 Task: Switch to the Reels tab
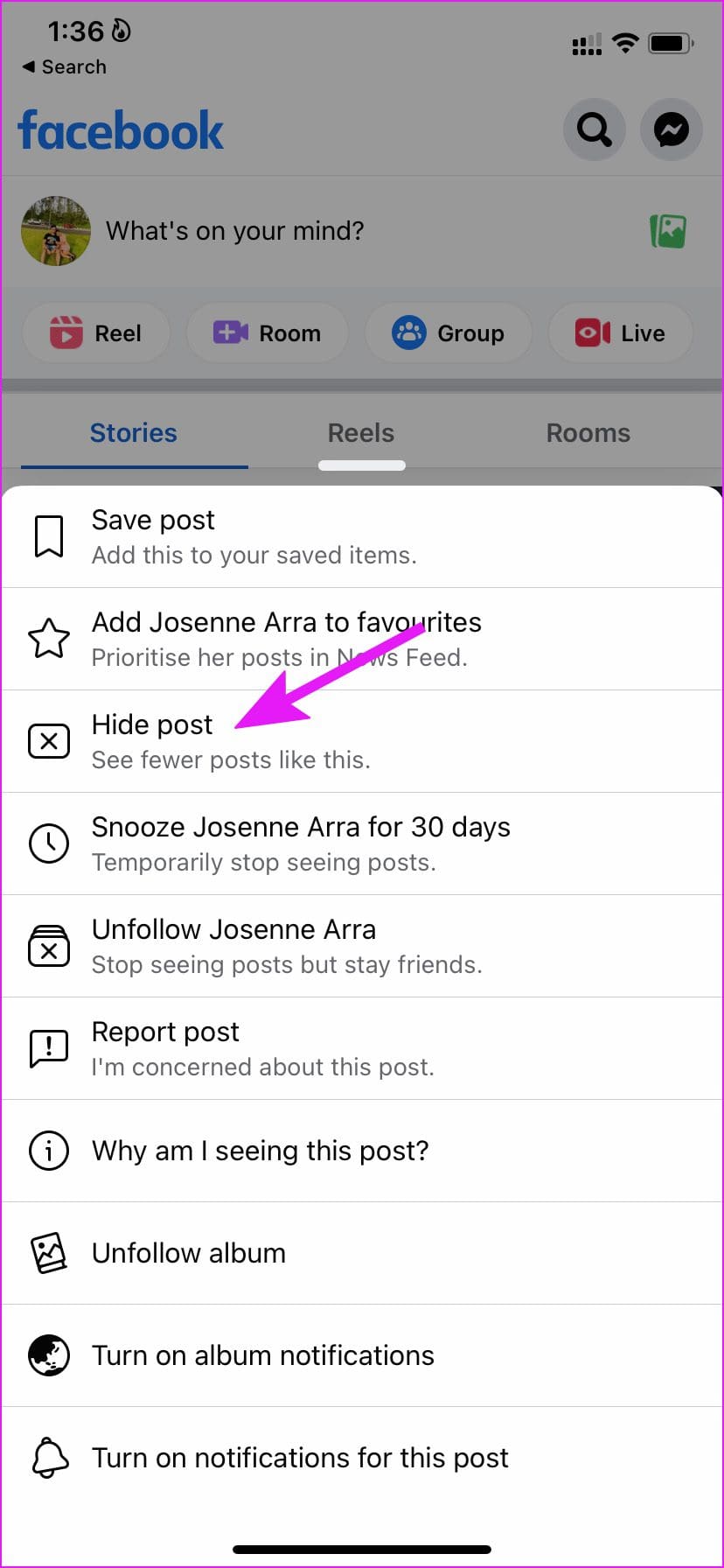coord(360,433)
